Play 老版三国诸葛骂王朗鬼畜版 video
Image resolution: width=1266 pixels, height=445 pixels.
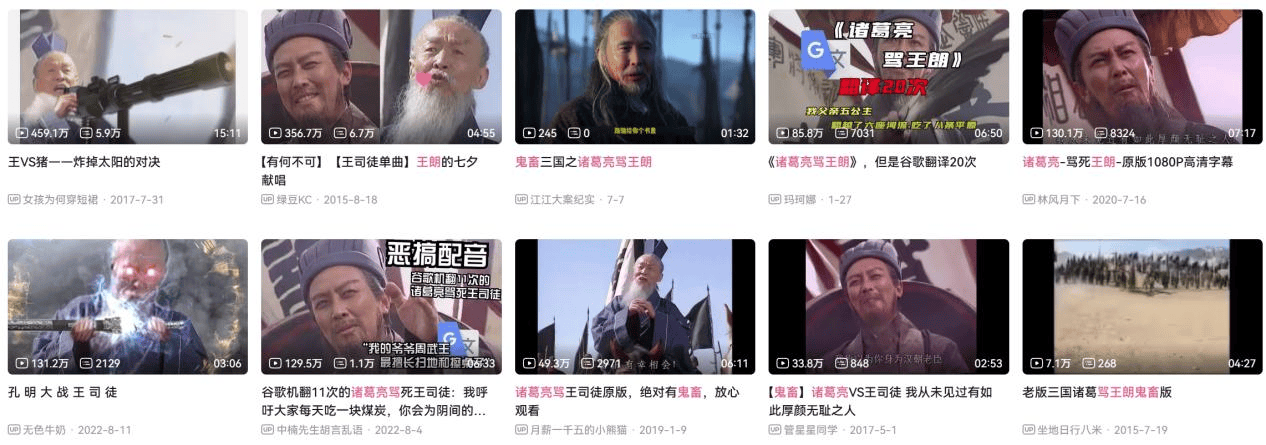click(x=1142, y=306)
